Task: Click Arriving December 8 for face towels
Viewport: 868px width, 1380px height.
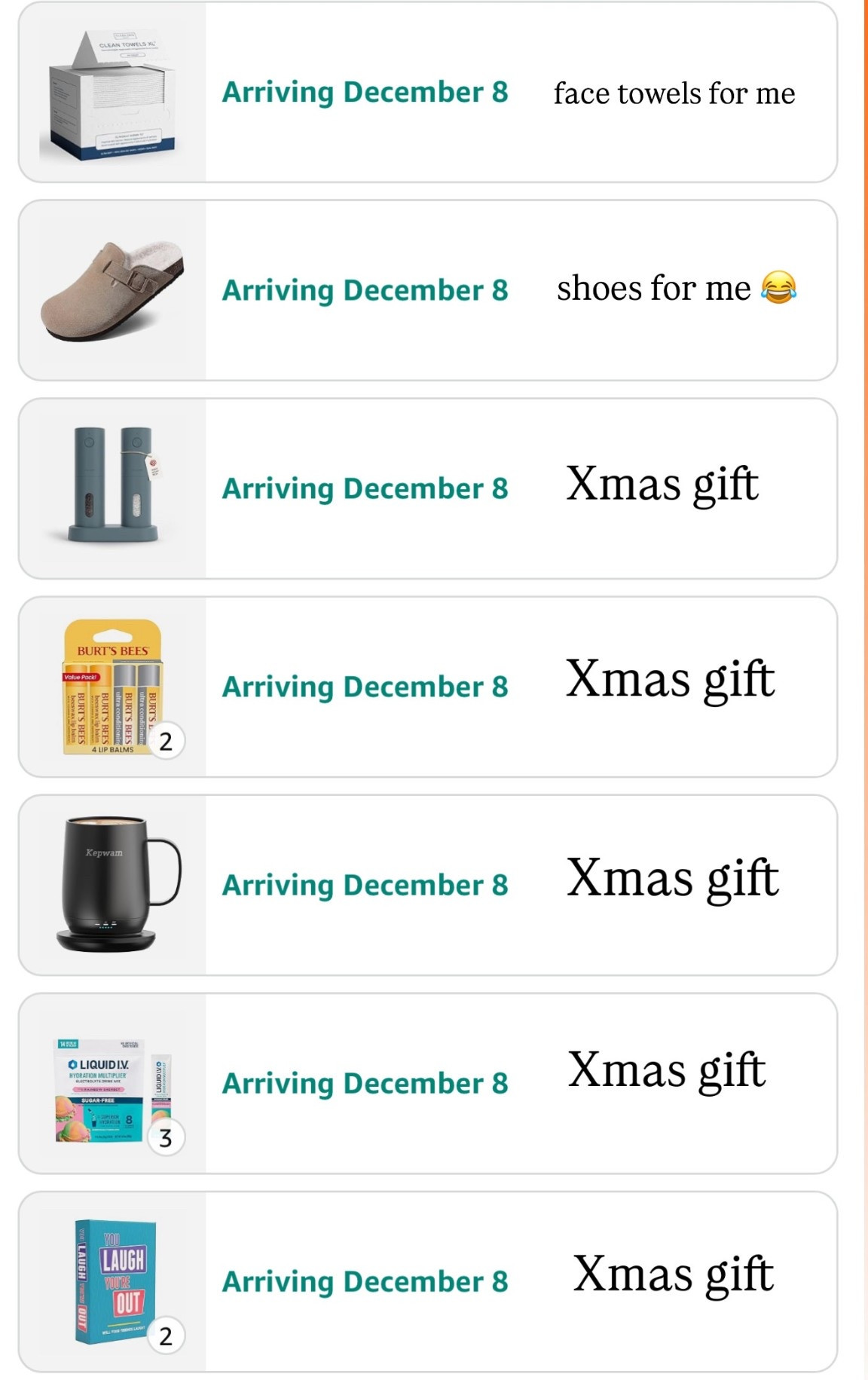Action: (367, 93)
